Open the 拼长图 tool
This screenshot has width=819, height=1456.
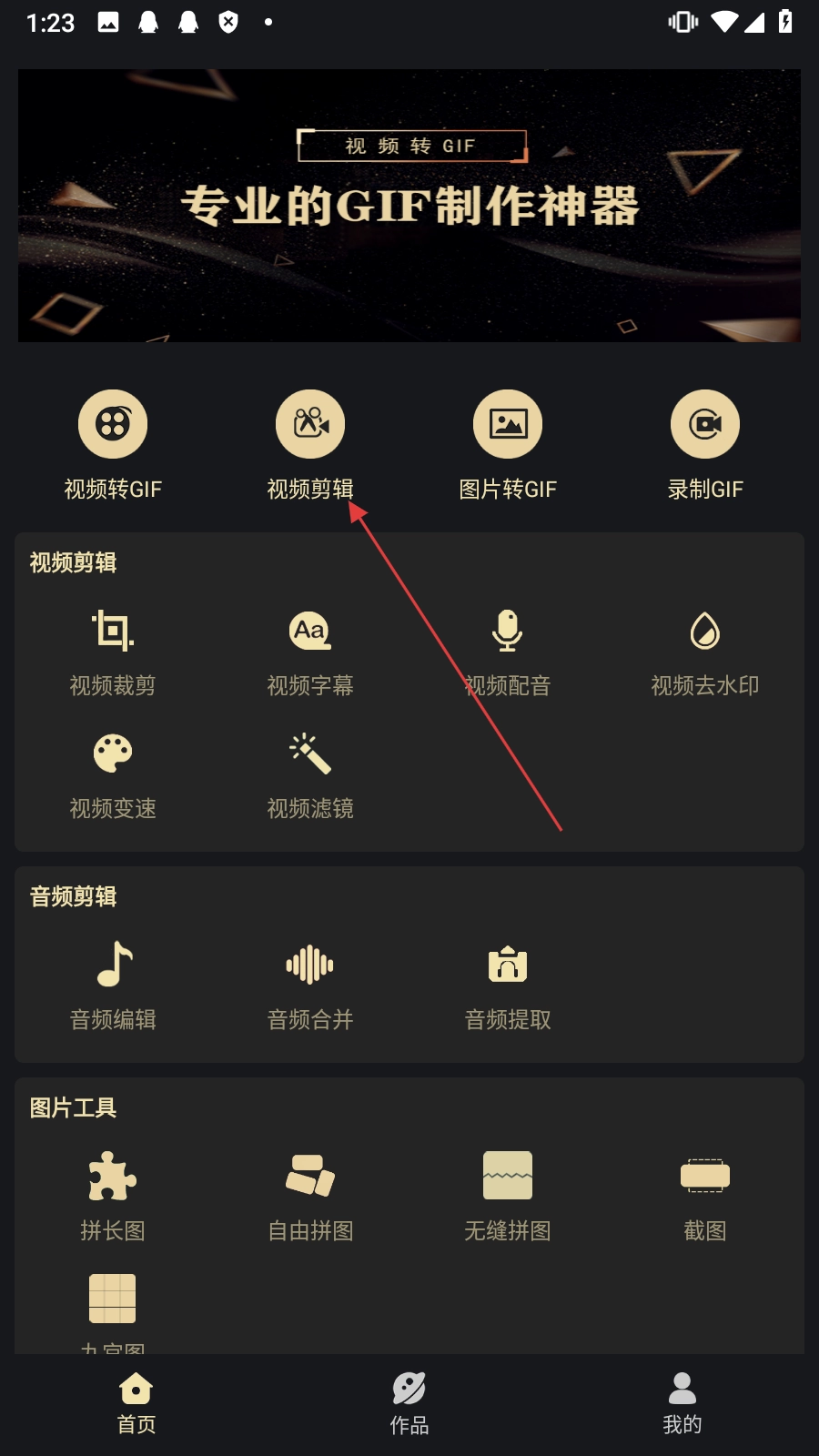click(113, 1196)
